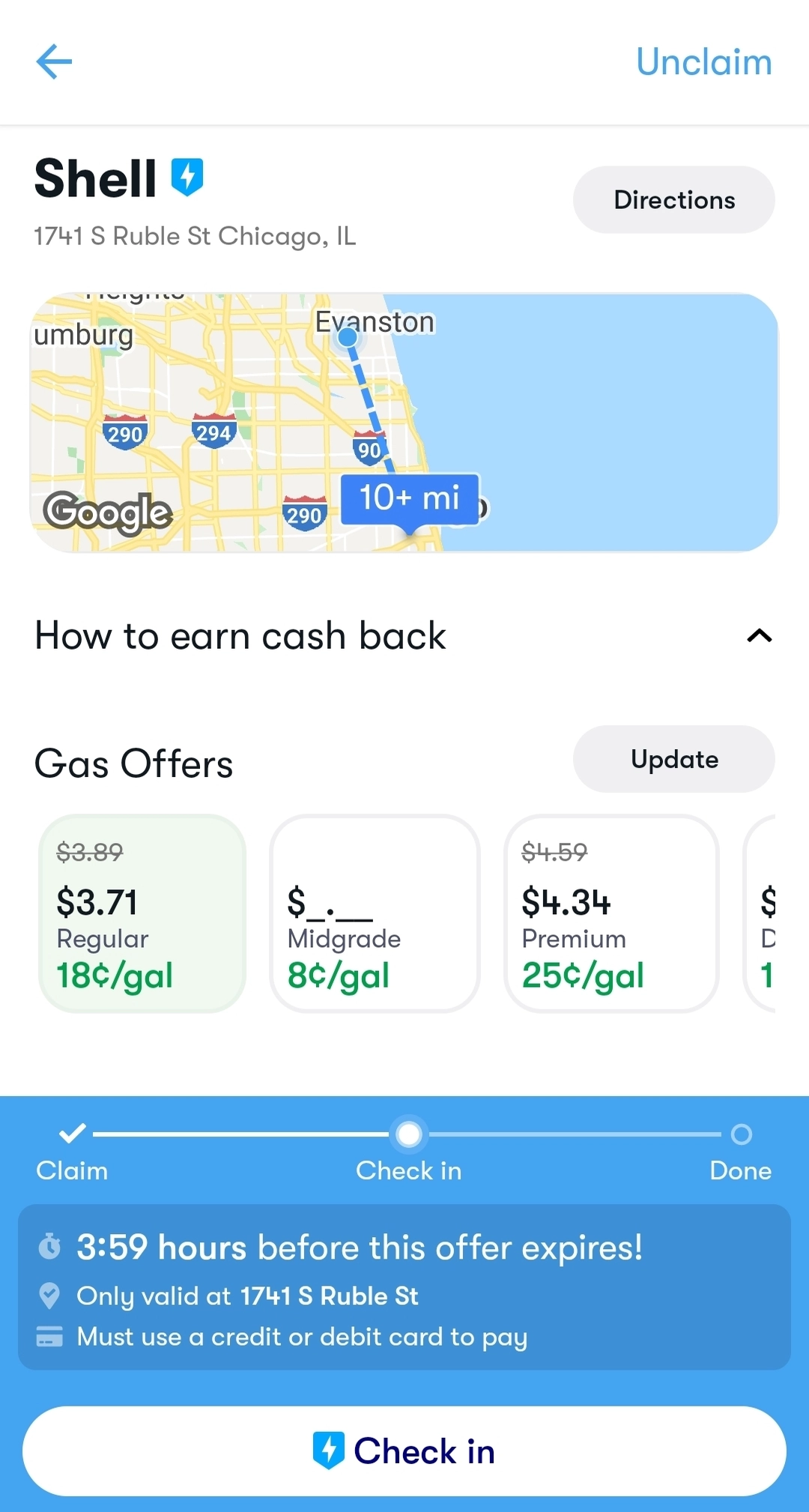Collapse the How to earn cash back section

(x=759, y=636)
